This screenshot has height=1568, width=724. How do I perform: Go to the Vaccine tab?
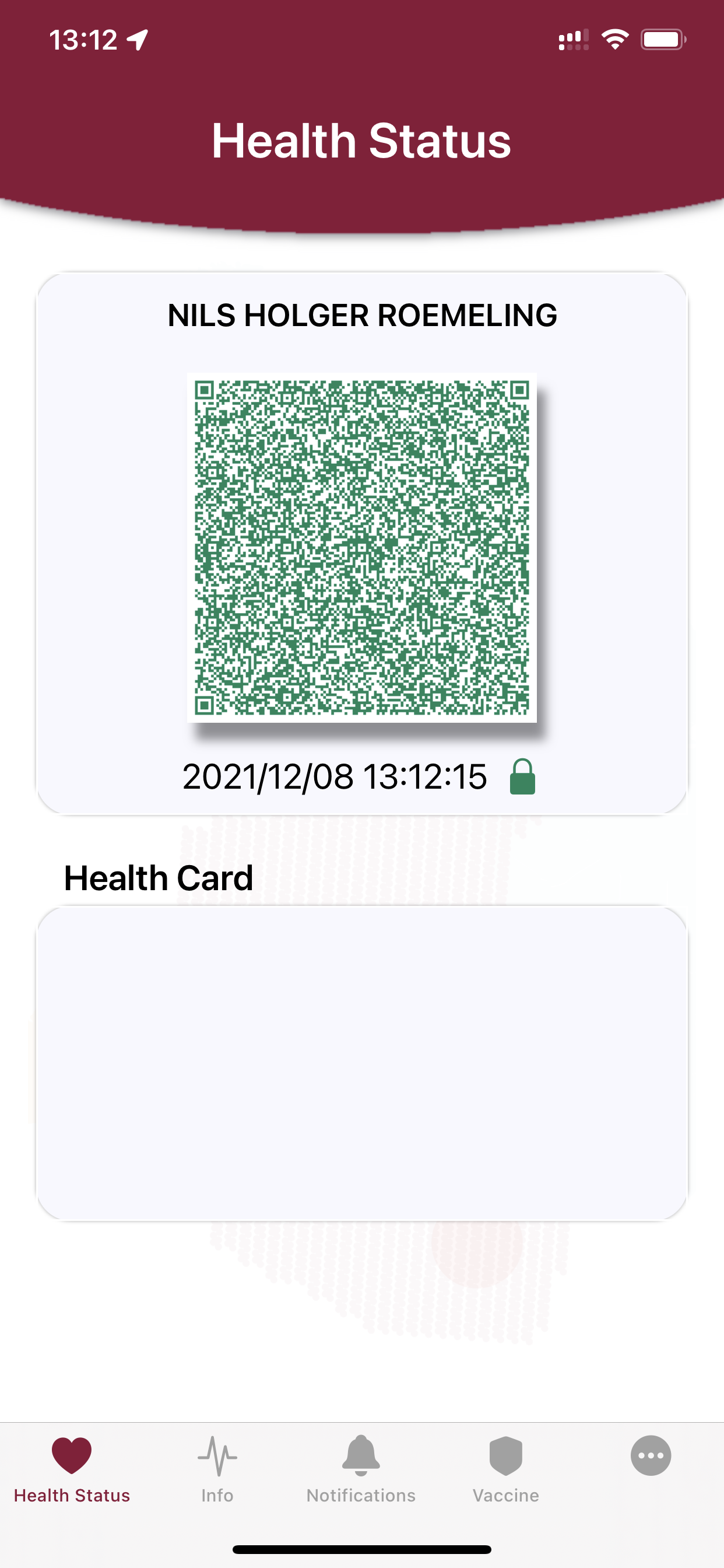pos(505,1469)
